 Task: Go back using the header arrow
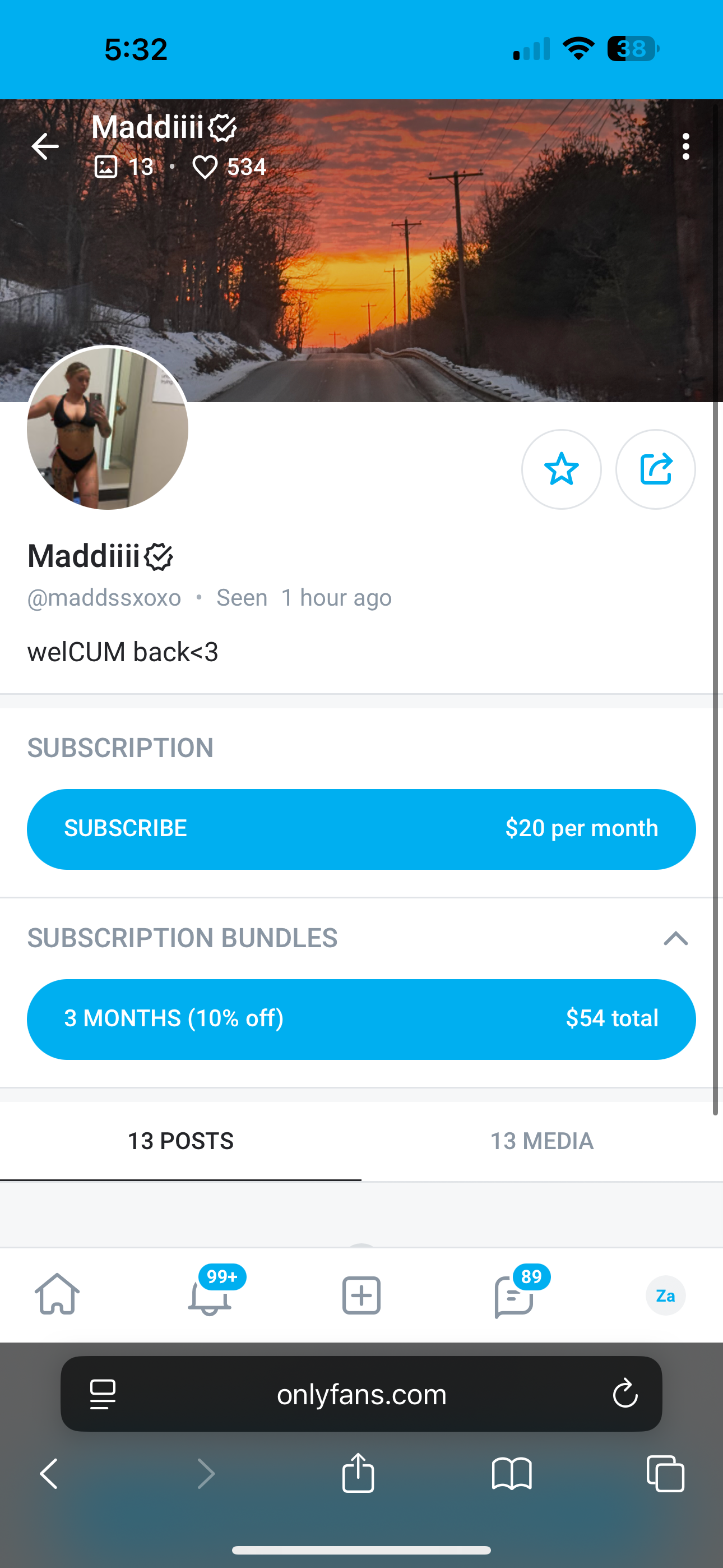(x=45, y=147)
